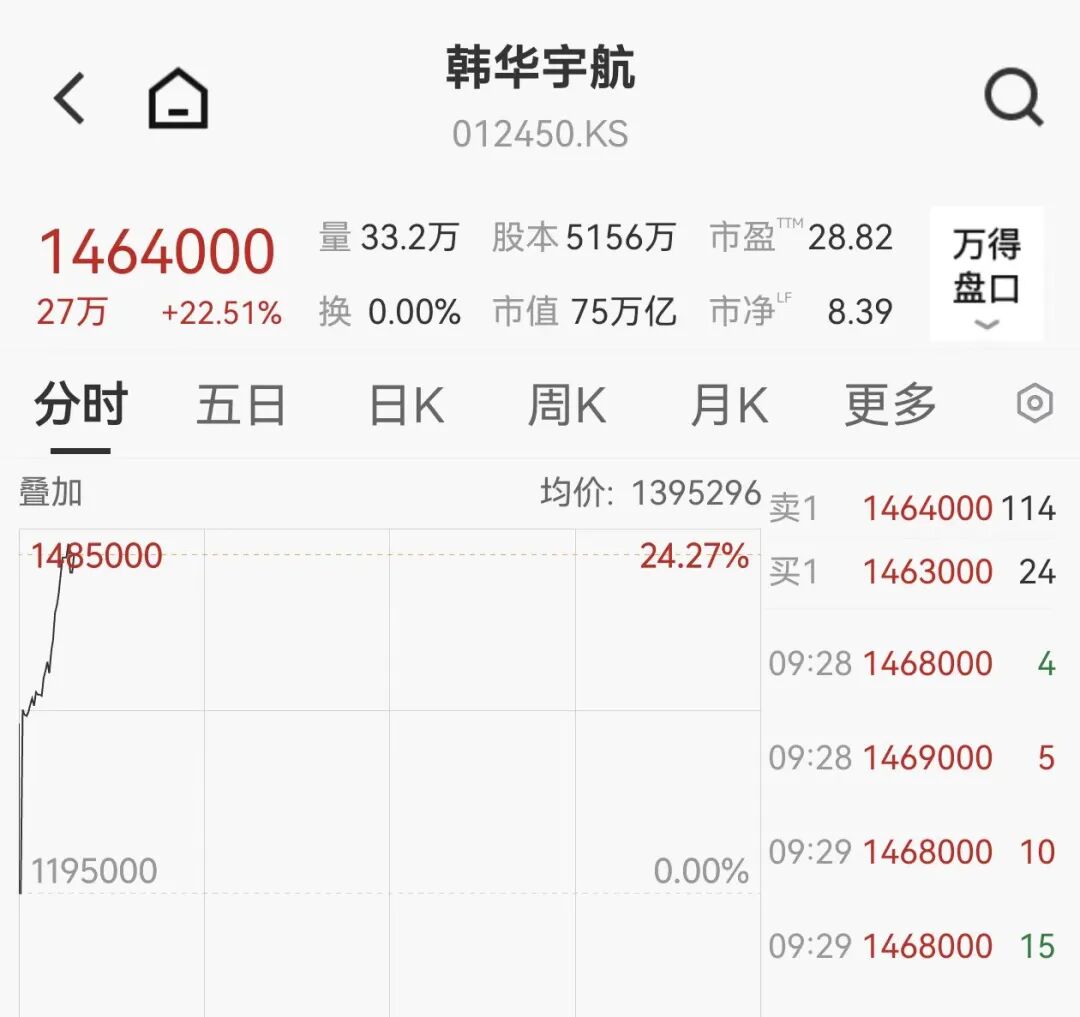The width and height of the screenshot is (1080, 1017).
Task: Open stock search magnifier
Action: click(1012, 98)
